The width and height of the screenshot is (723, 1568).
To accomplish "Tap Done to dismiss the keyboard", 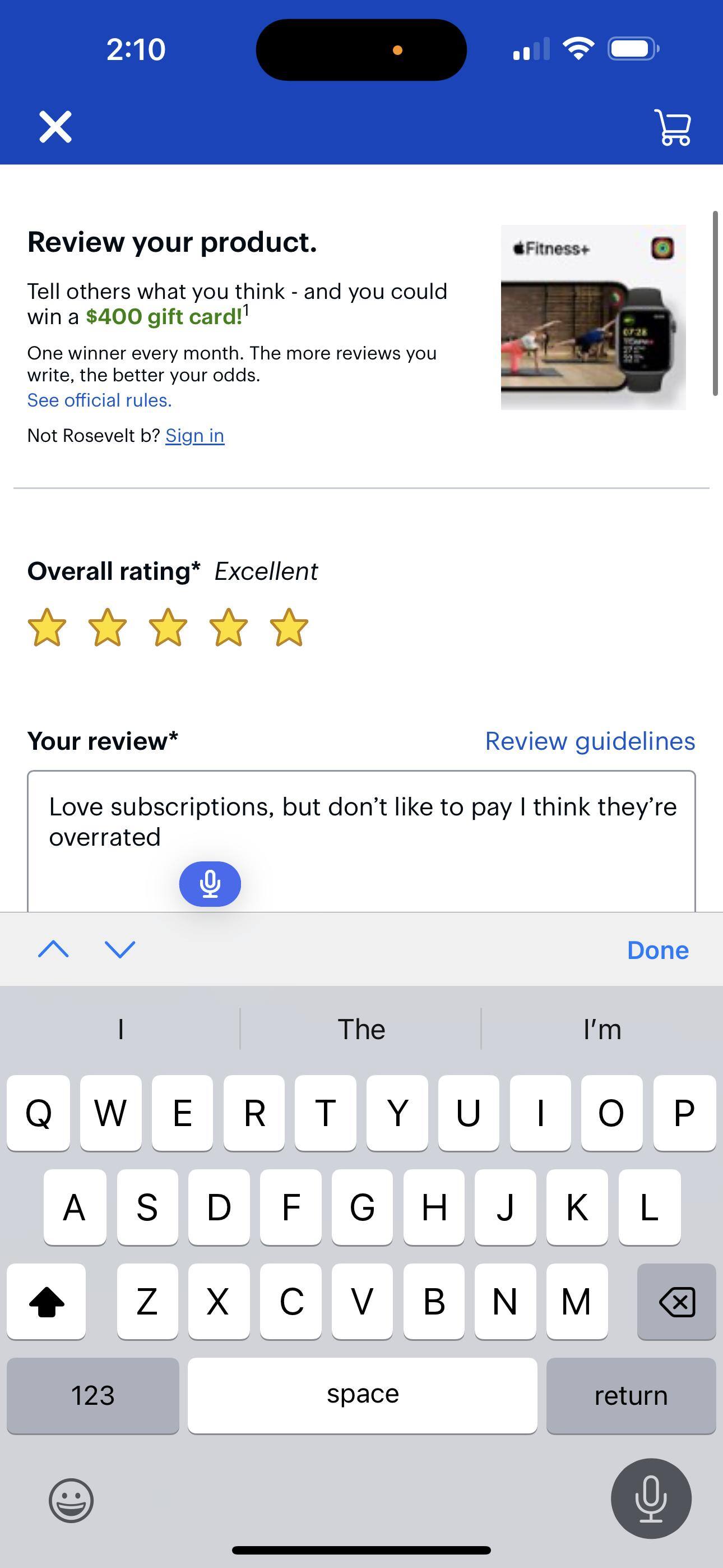I will (657, 949).
